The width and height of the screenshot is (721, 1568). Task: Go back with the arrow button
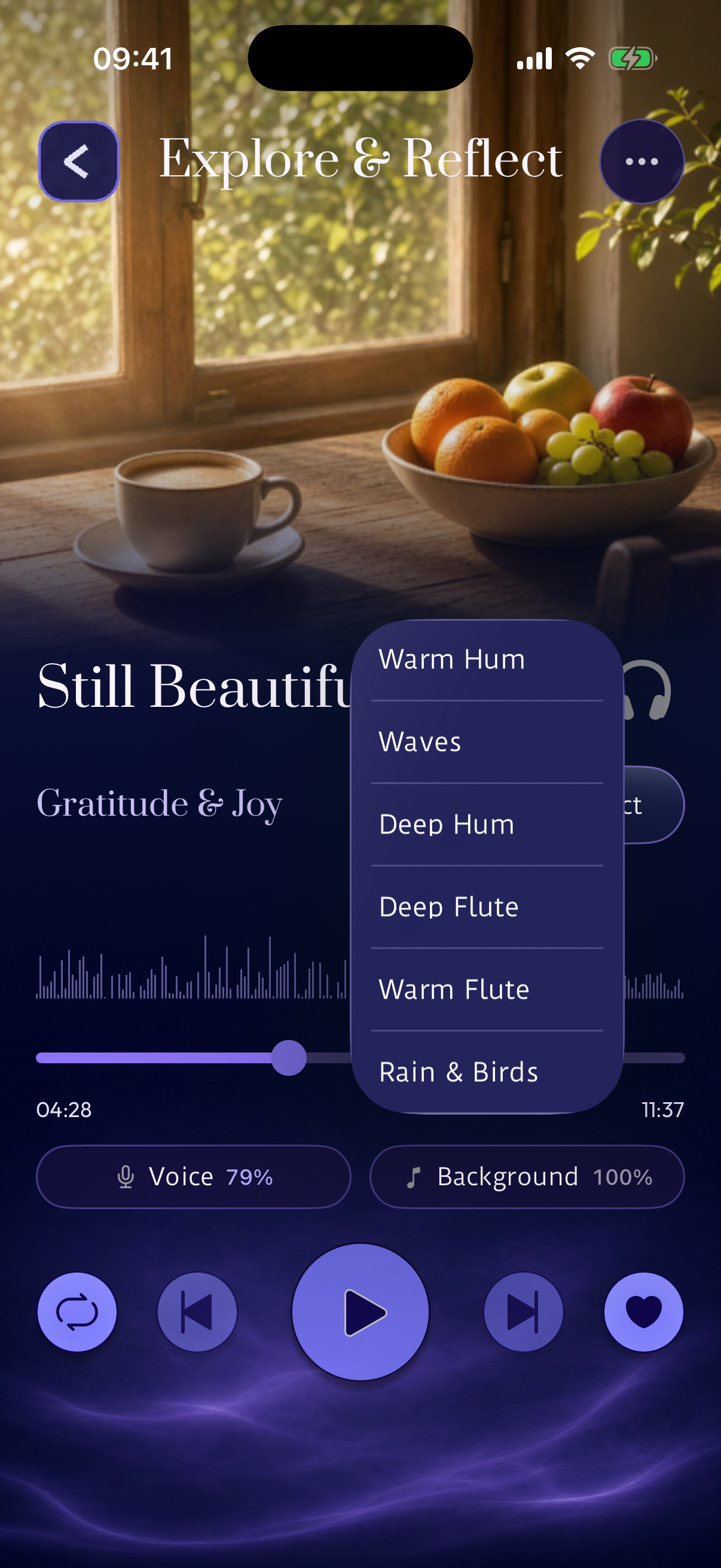tap(78, 161)
